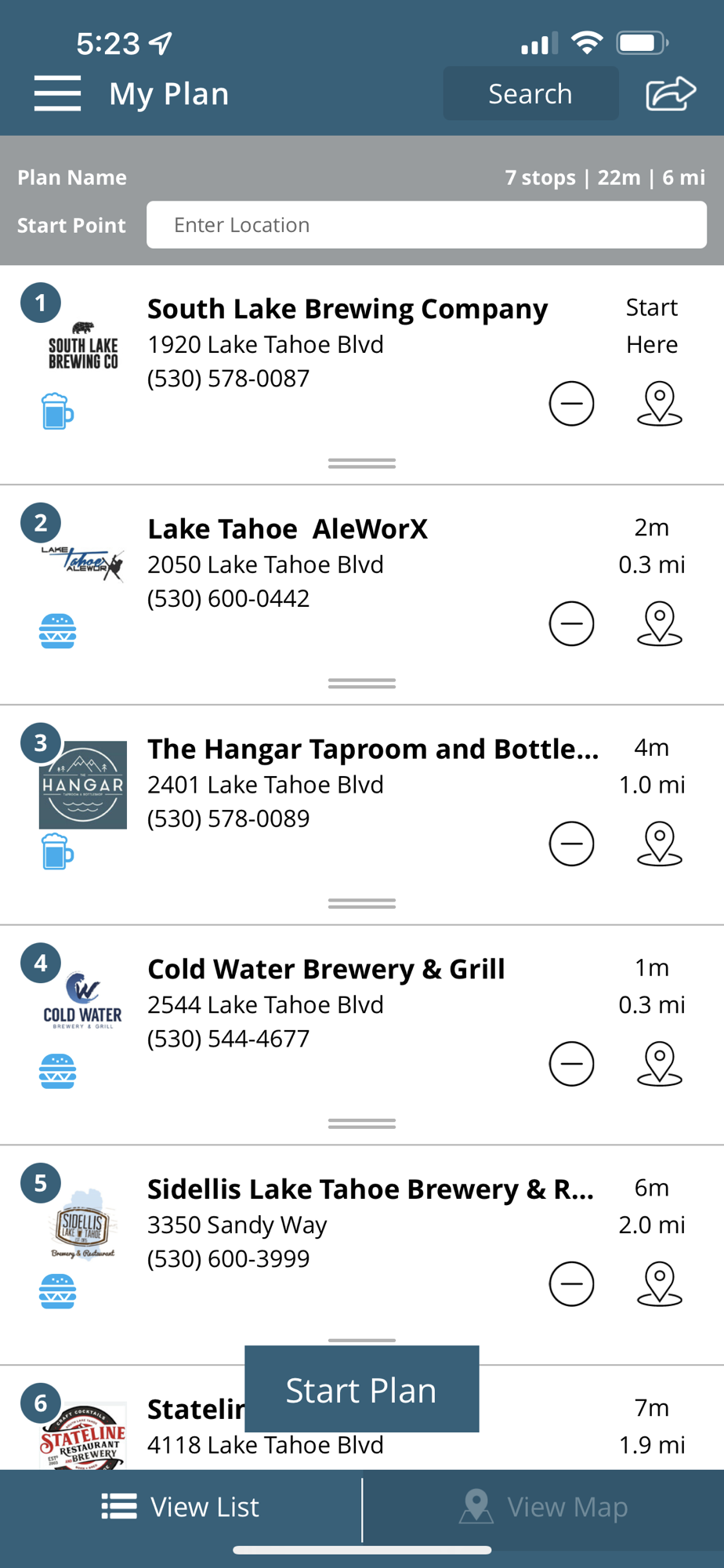Remove Lake Tahoe AleWorX from plan
Screen dimensions: 724x1568
(x=571, y=624)
